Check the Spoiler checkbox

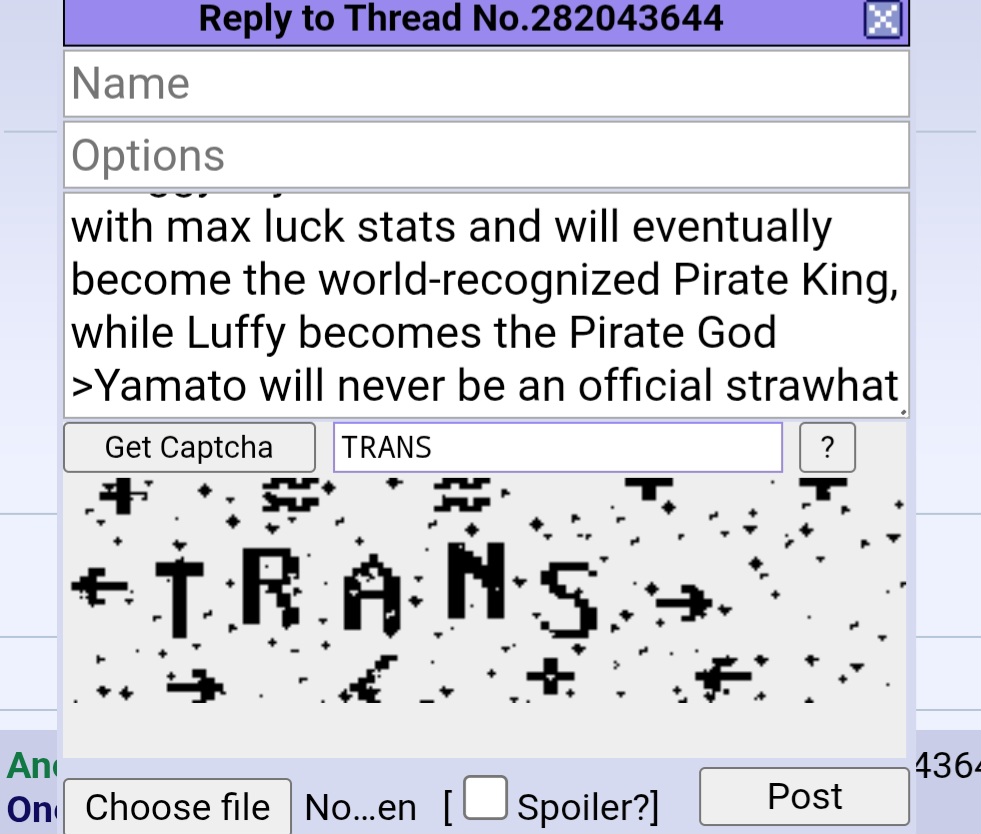point(485,797)
